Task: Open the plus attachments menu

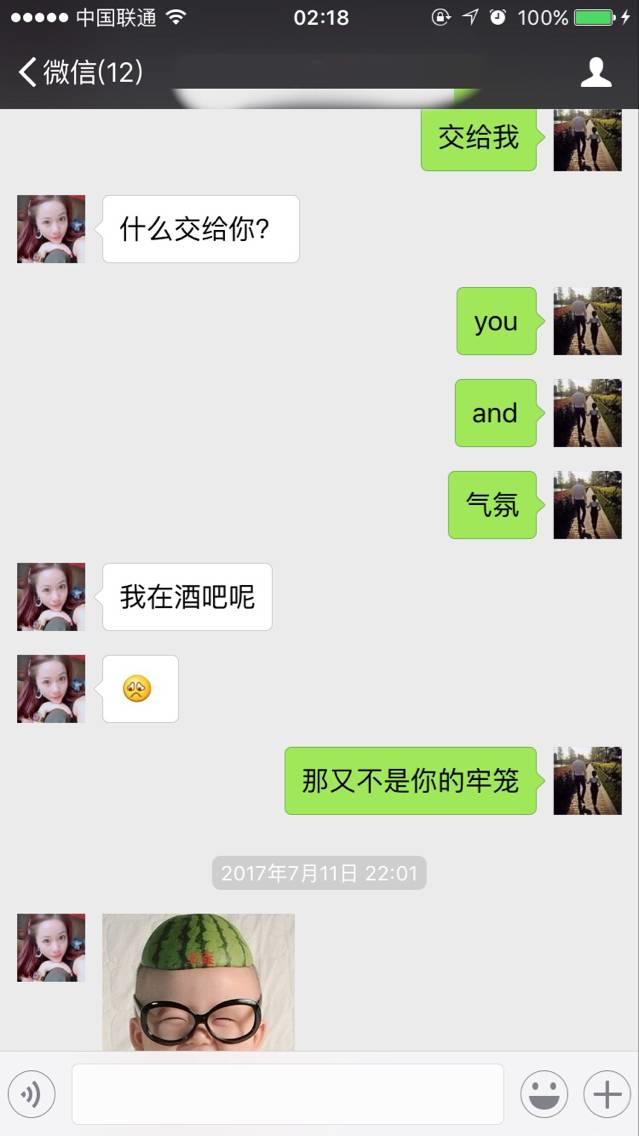Action: (x=606, y=1094)
